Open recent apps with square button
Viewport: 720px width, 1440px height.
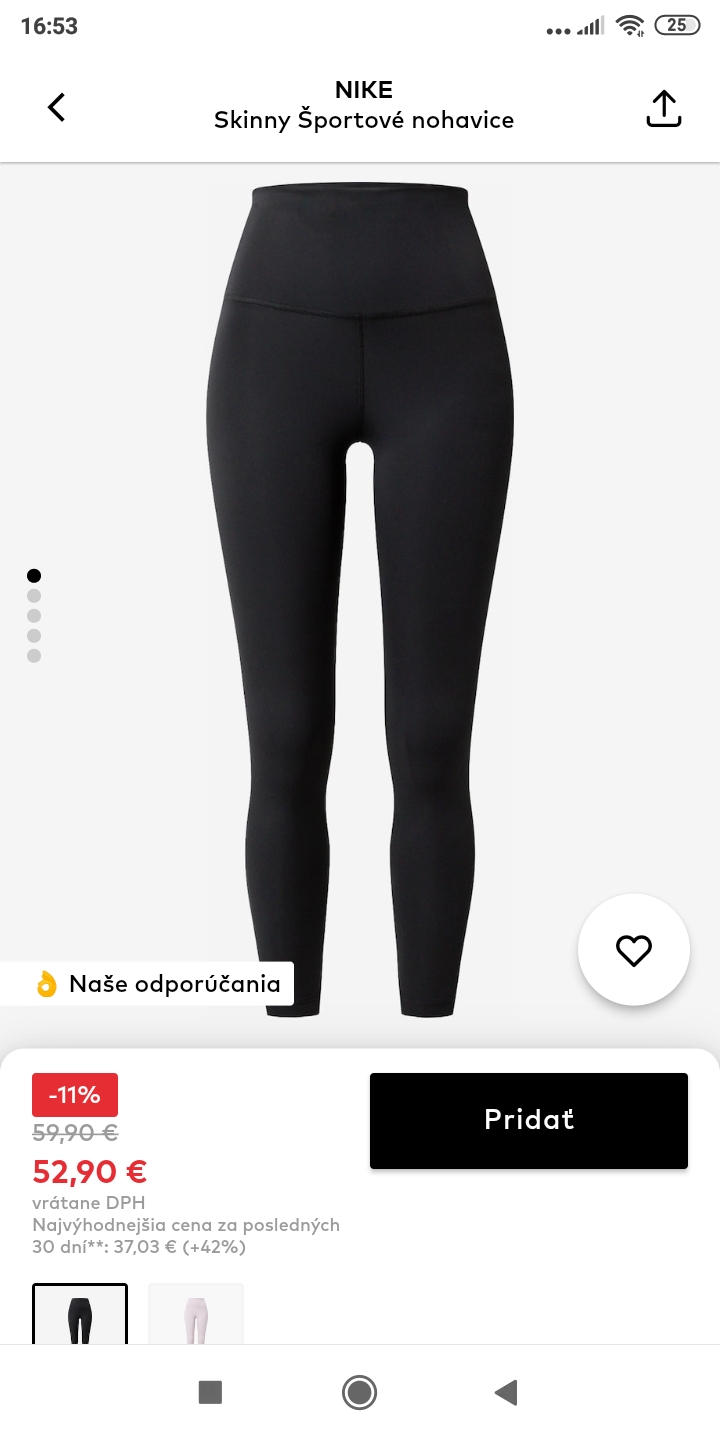point(210,1392)
